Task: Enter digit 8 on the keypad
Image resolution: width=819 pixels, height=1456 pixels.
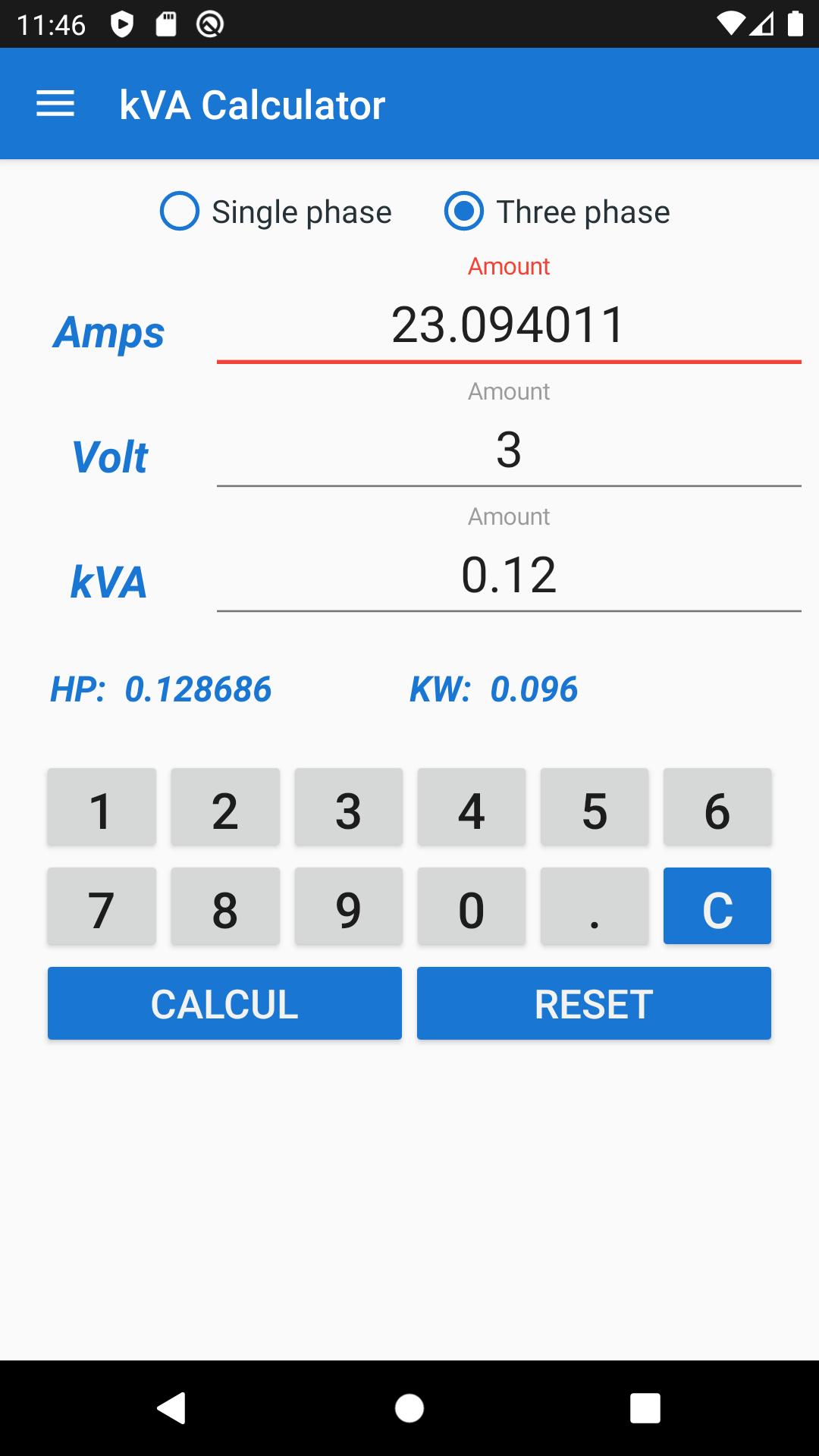Action: (x=225, y=907)
